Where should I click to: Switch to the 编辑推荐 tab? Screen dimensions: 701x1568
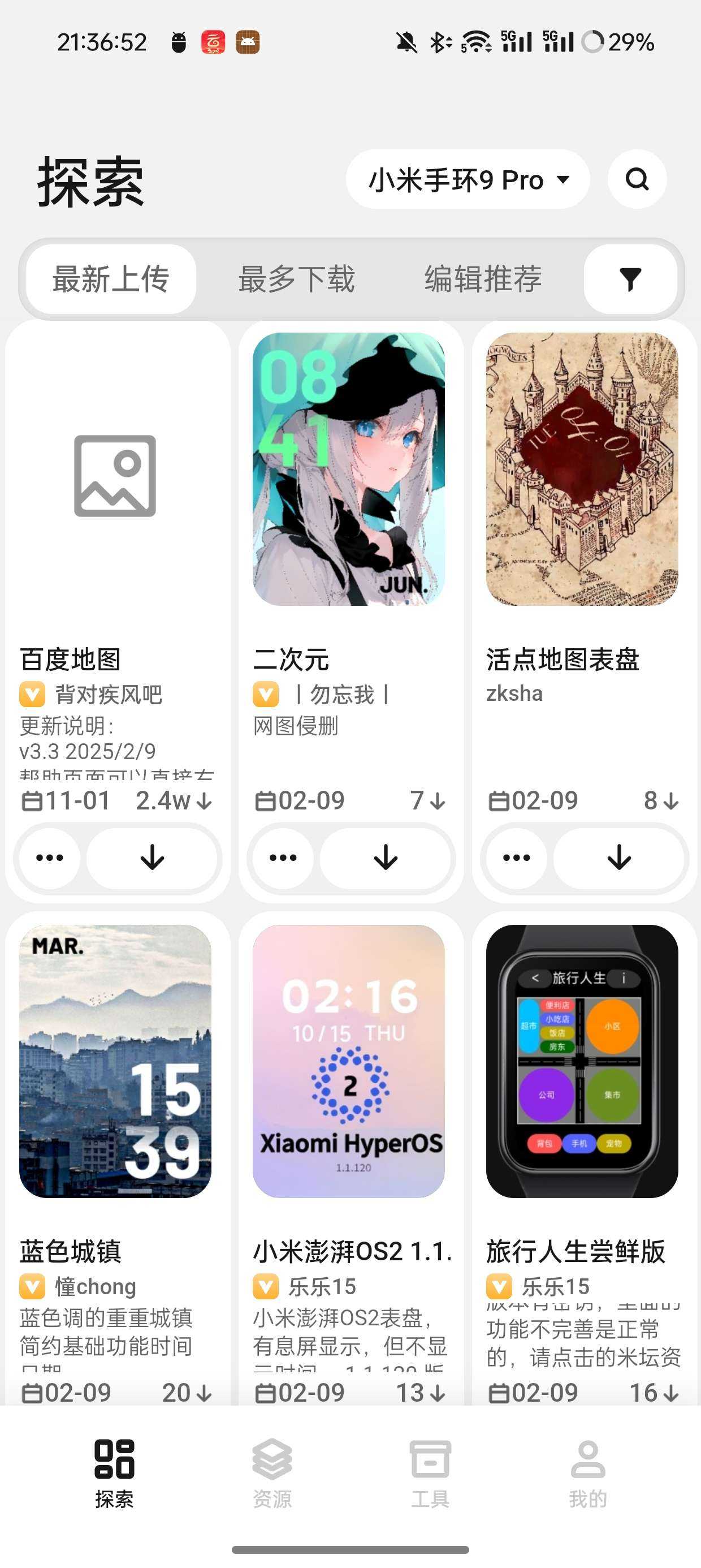[483, 279]
